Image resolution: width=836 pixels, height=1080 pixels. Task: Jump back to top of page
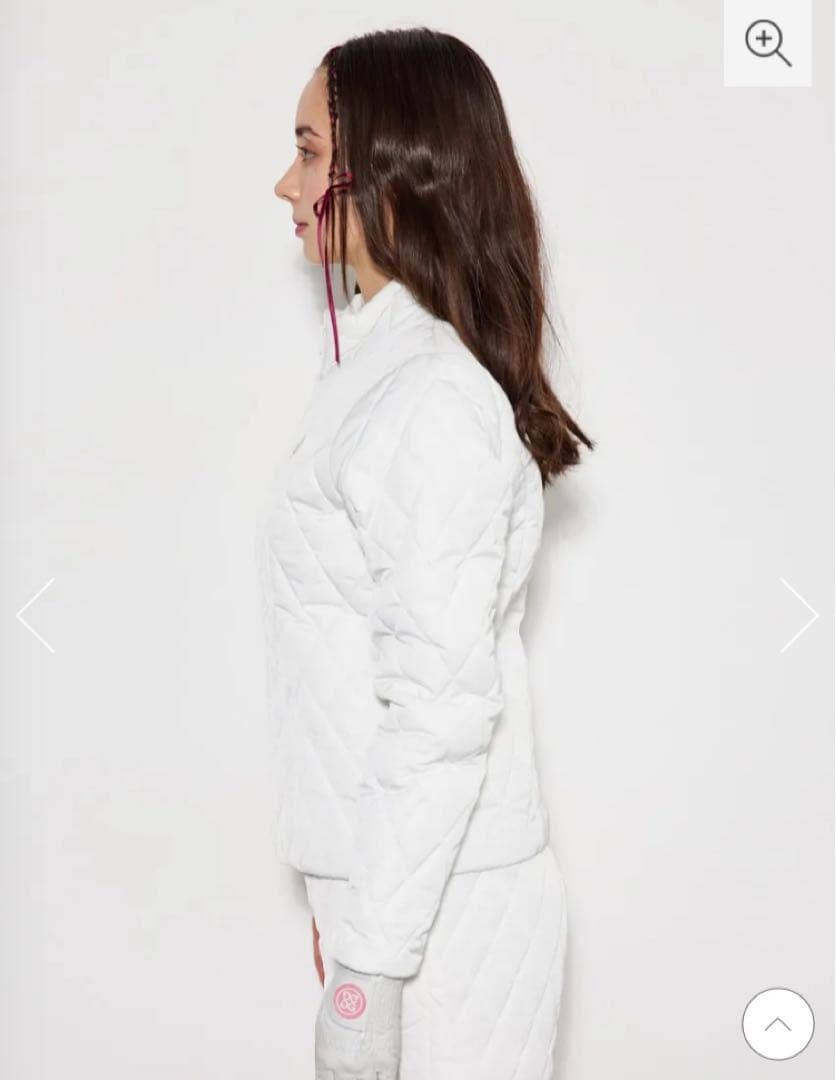tap(777, 1024)
